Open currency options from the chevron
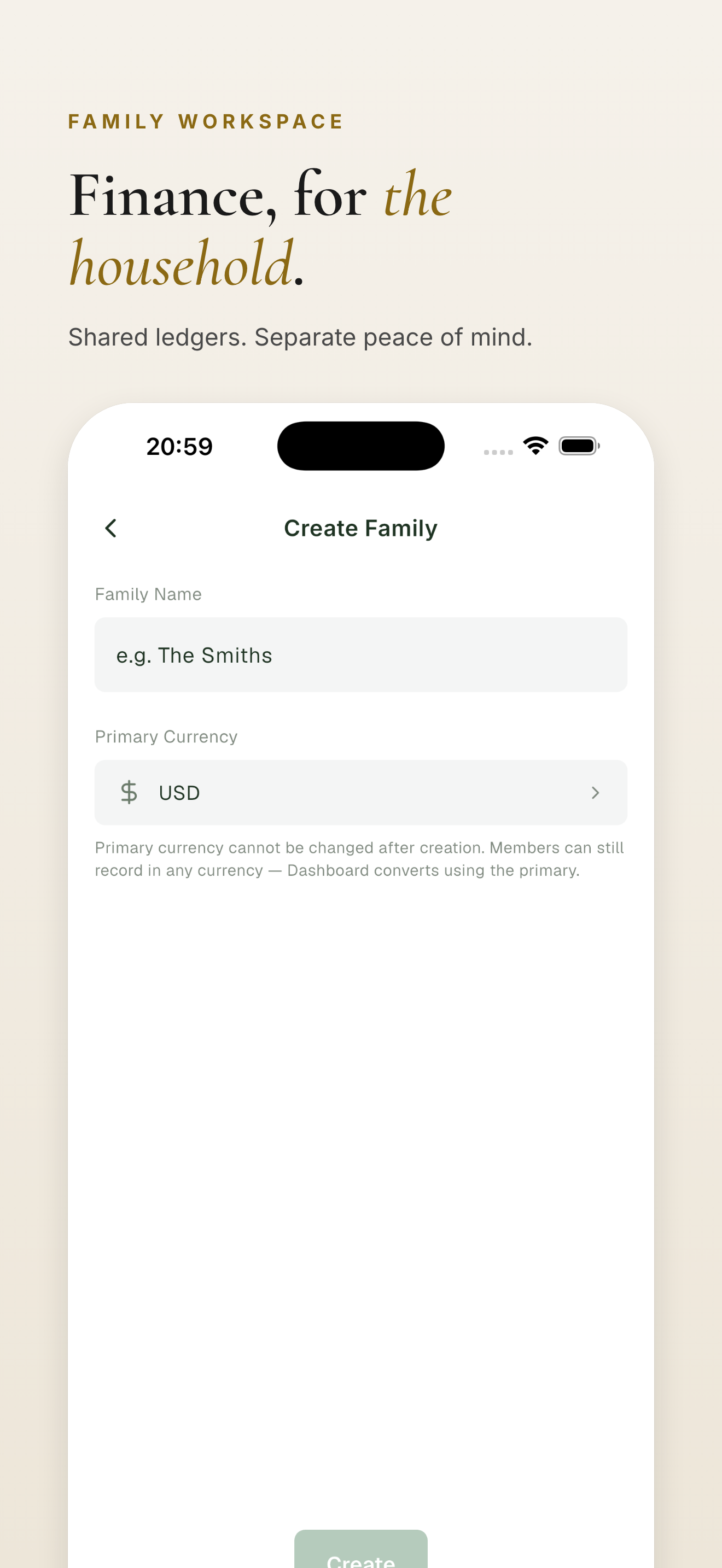The image size is (722, 1568). tap(595, 792)
